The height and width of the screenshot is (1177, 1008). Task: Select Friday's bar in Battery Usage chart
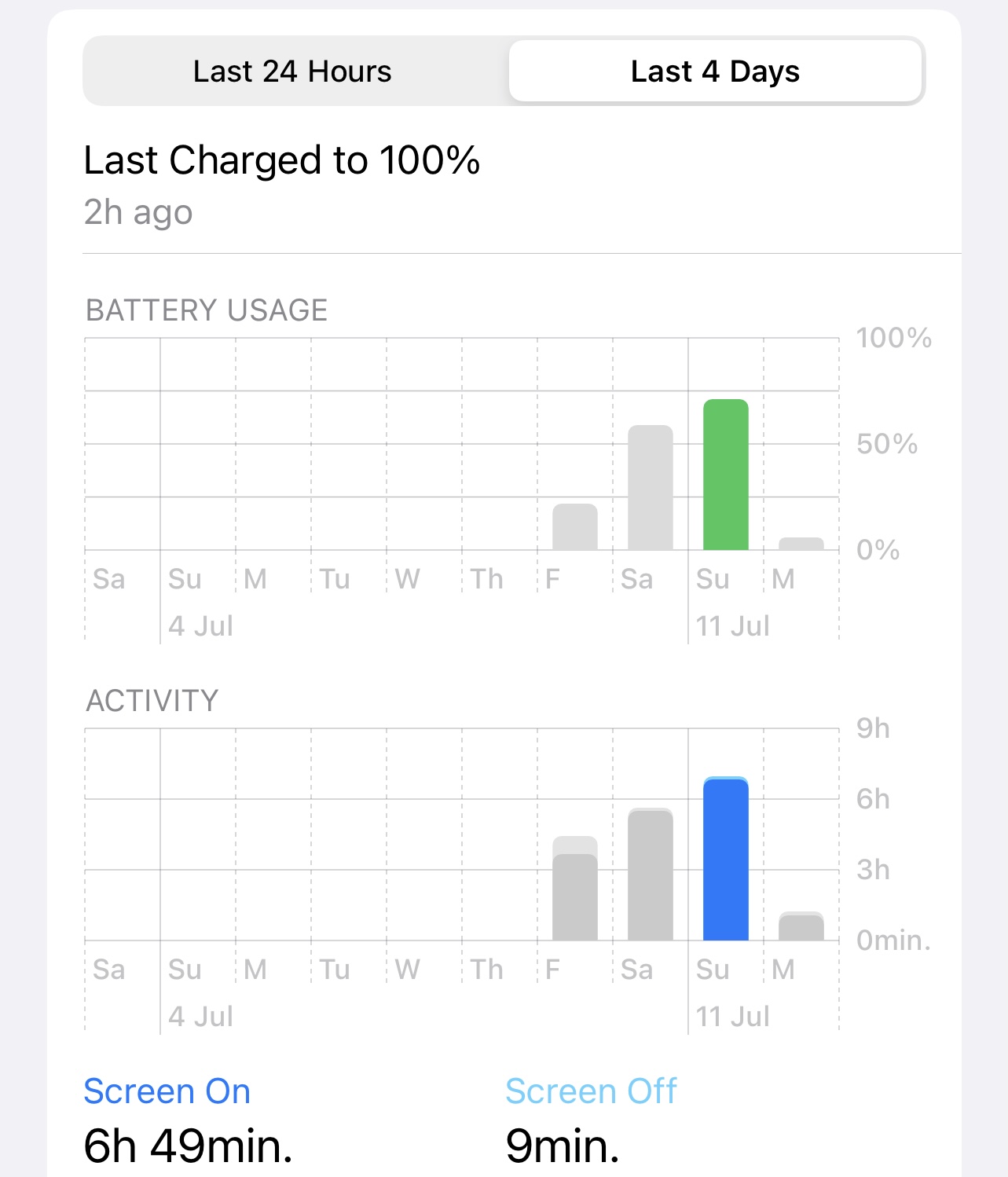[x=575, y=527]
